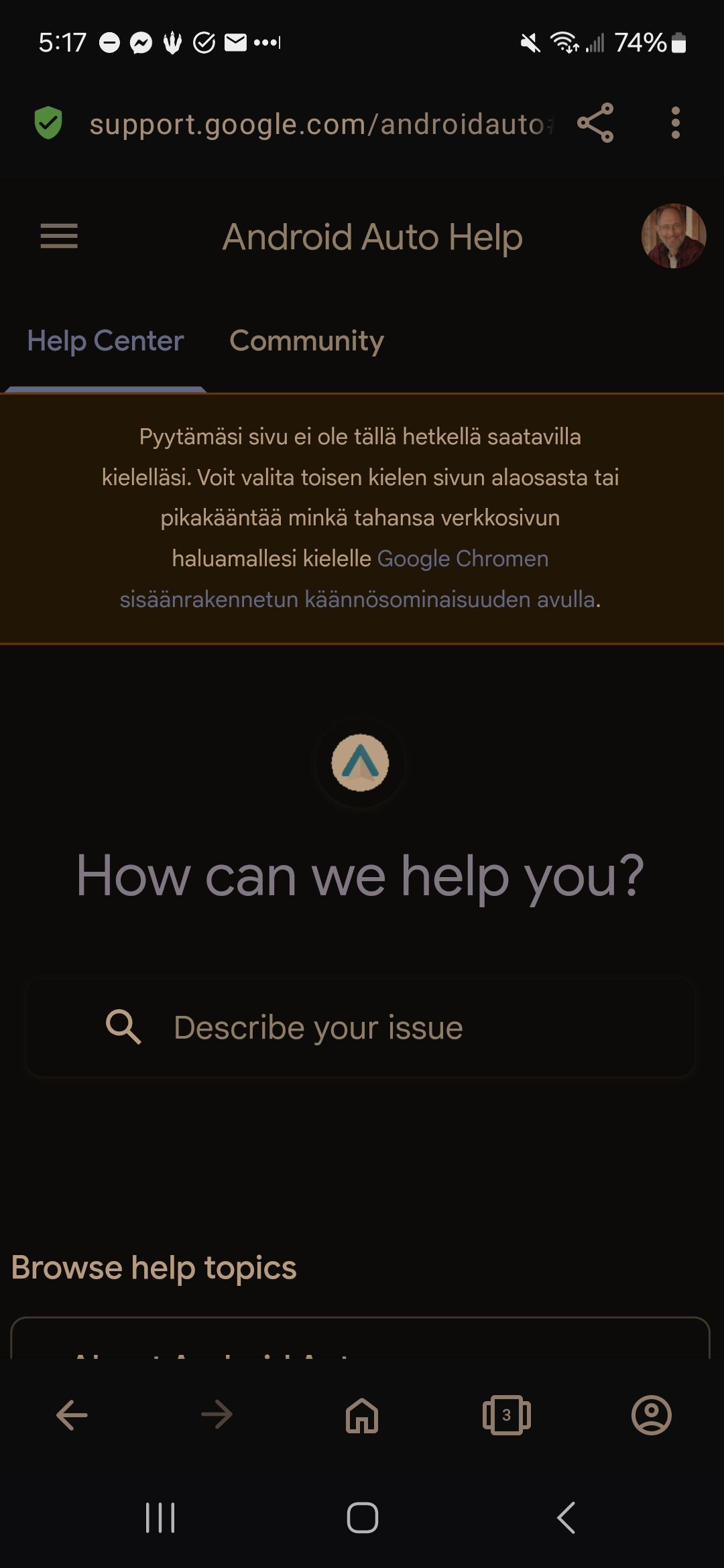
Task: Open the tab switcher showing 3 tabs
Action: [x=507, y=1415]
